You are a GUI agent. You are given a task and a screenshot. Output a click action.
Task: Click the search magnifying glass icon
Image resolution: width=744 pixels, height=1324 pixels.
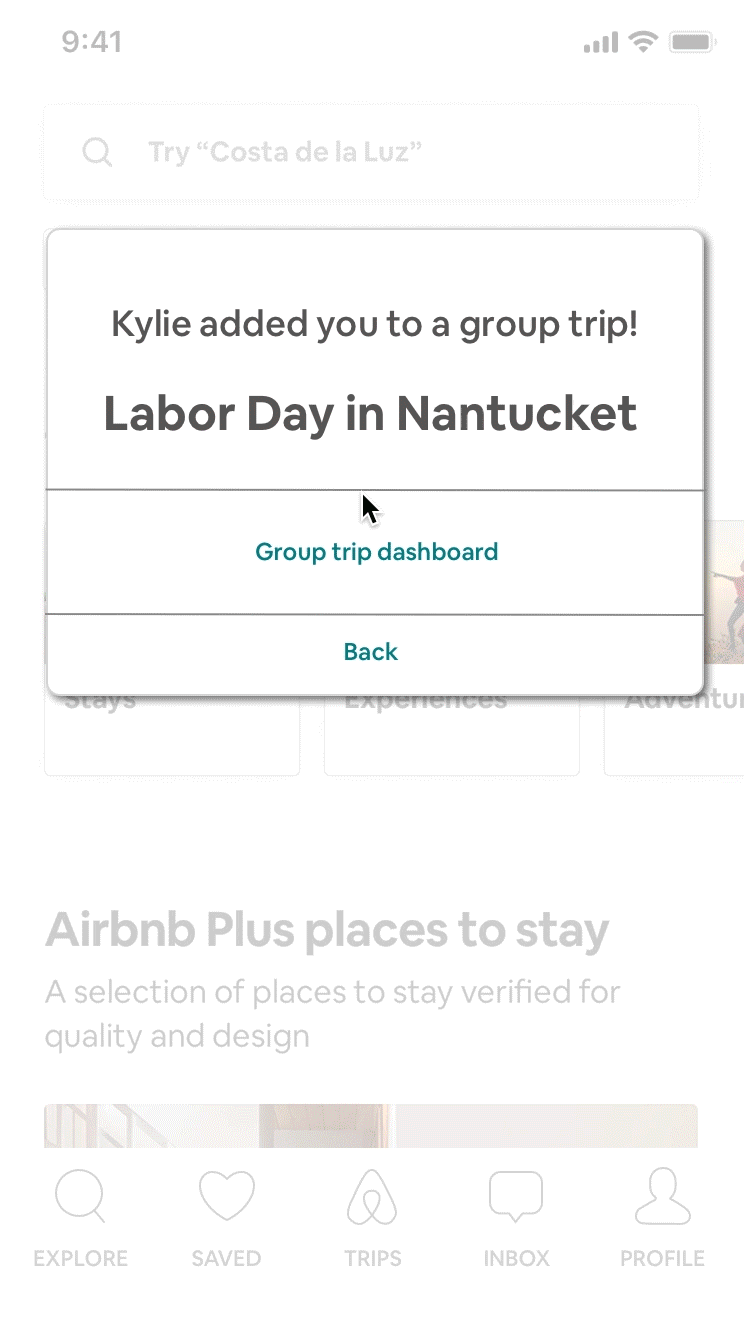tap(97, 152)
